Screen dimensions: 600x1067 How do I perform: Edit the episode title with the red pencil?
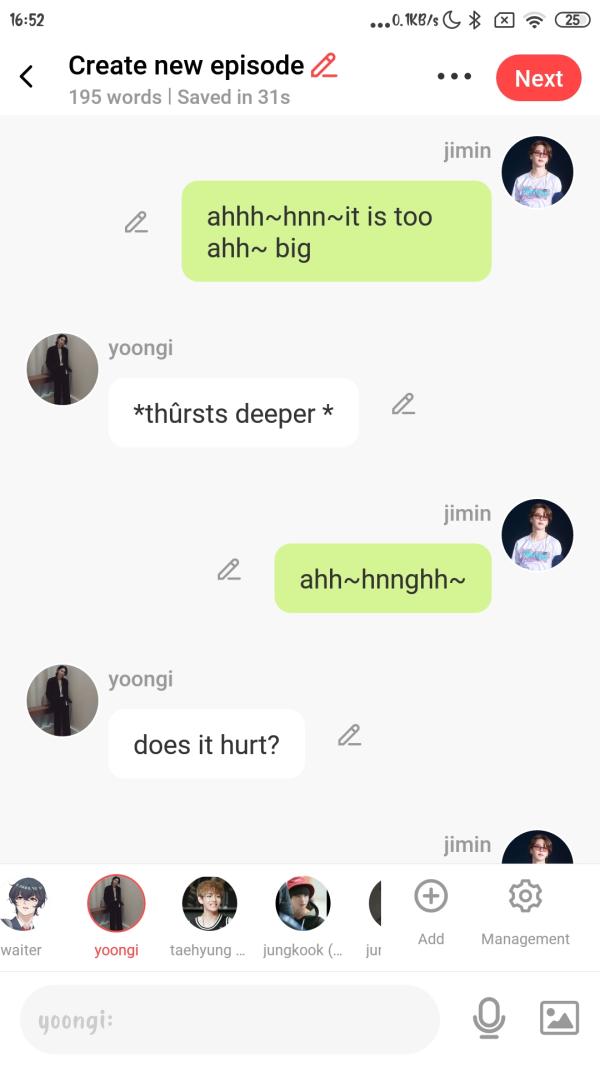(x=324, y=66)
